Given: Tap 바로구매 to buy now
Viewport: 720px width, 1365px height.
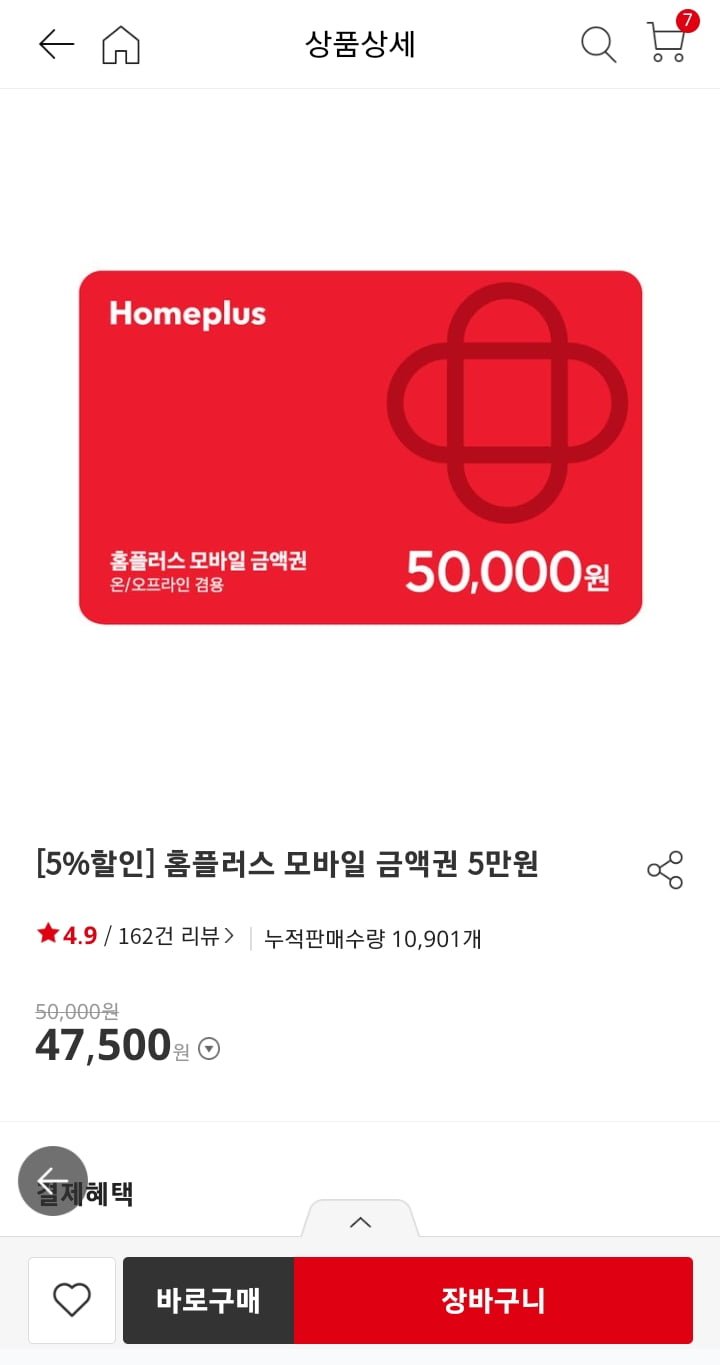Looking at the screenshot, I should (208, 1300).
